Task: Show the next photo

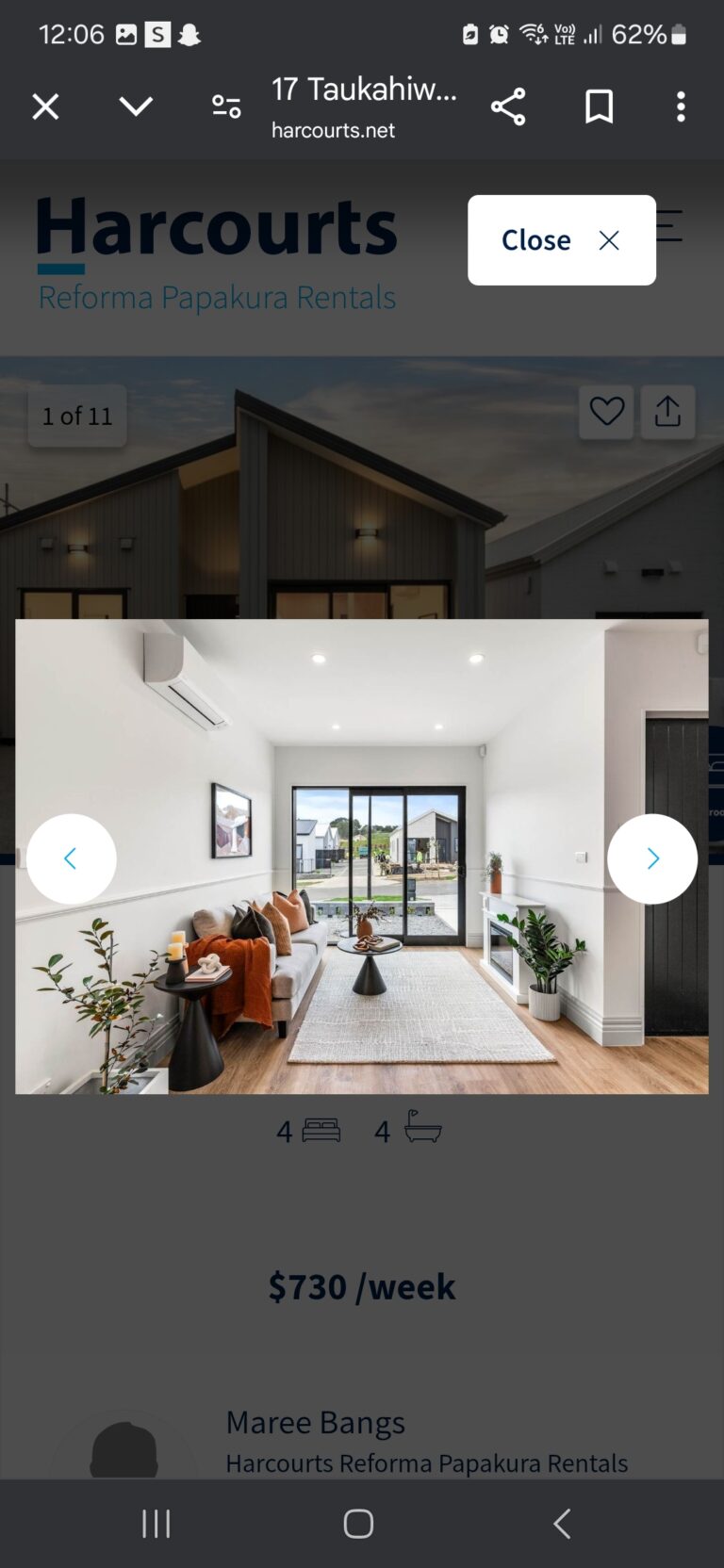Action: (651, 858)
